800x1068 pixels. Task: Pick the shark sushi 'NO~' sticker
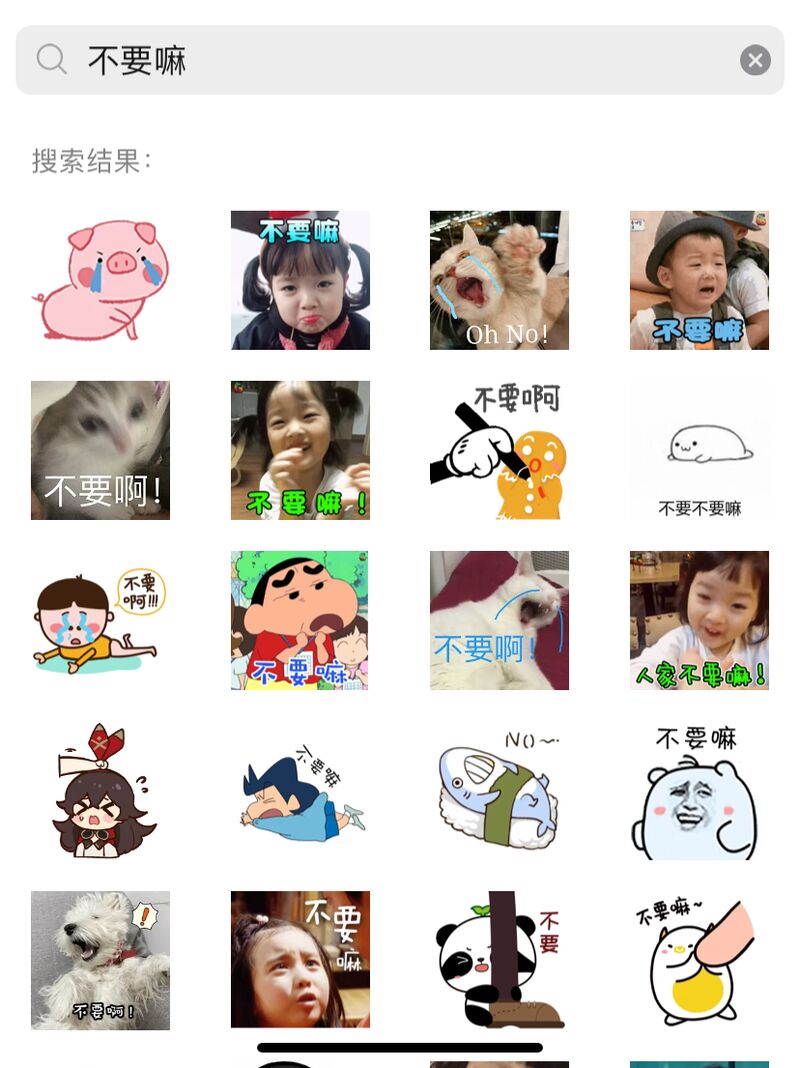click(x=499, y=790)
